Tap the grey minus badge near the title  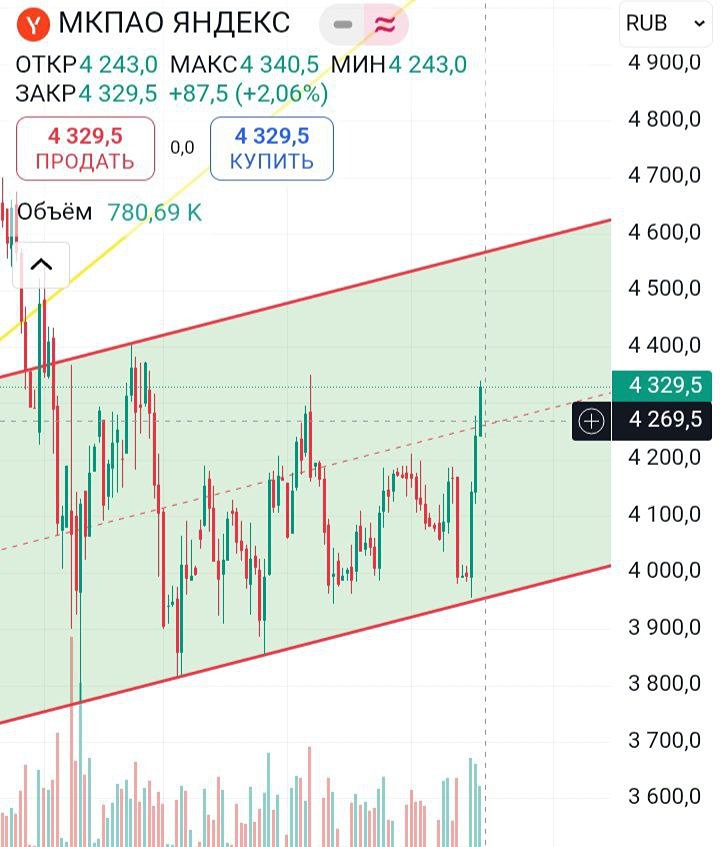343,24
